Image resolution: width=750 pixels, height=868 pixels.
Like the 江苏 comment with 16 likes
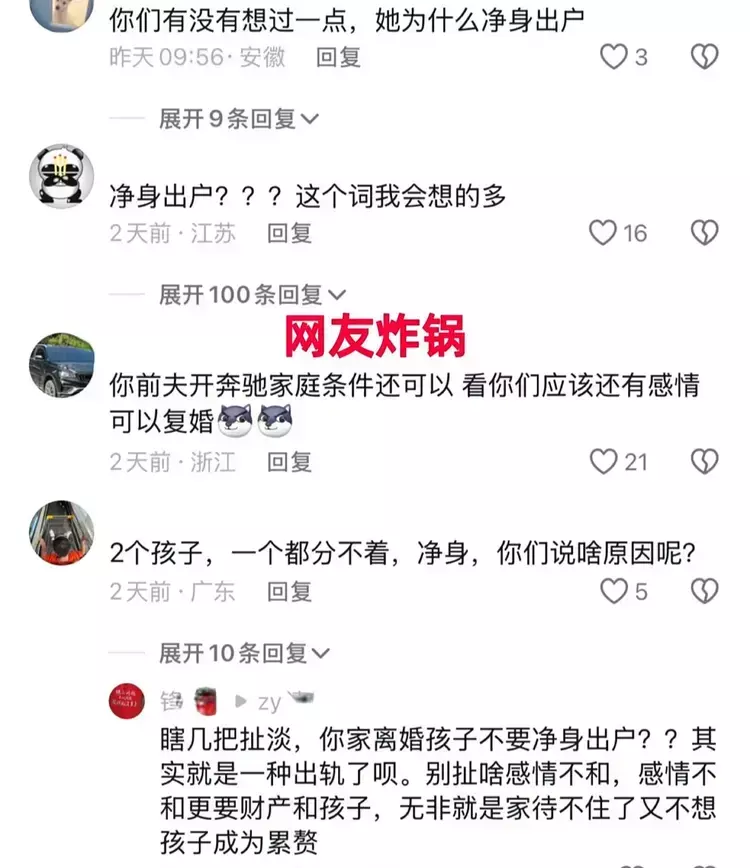pyautogui.click(x=602, y=233)
